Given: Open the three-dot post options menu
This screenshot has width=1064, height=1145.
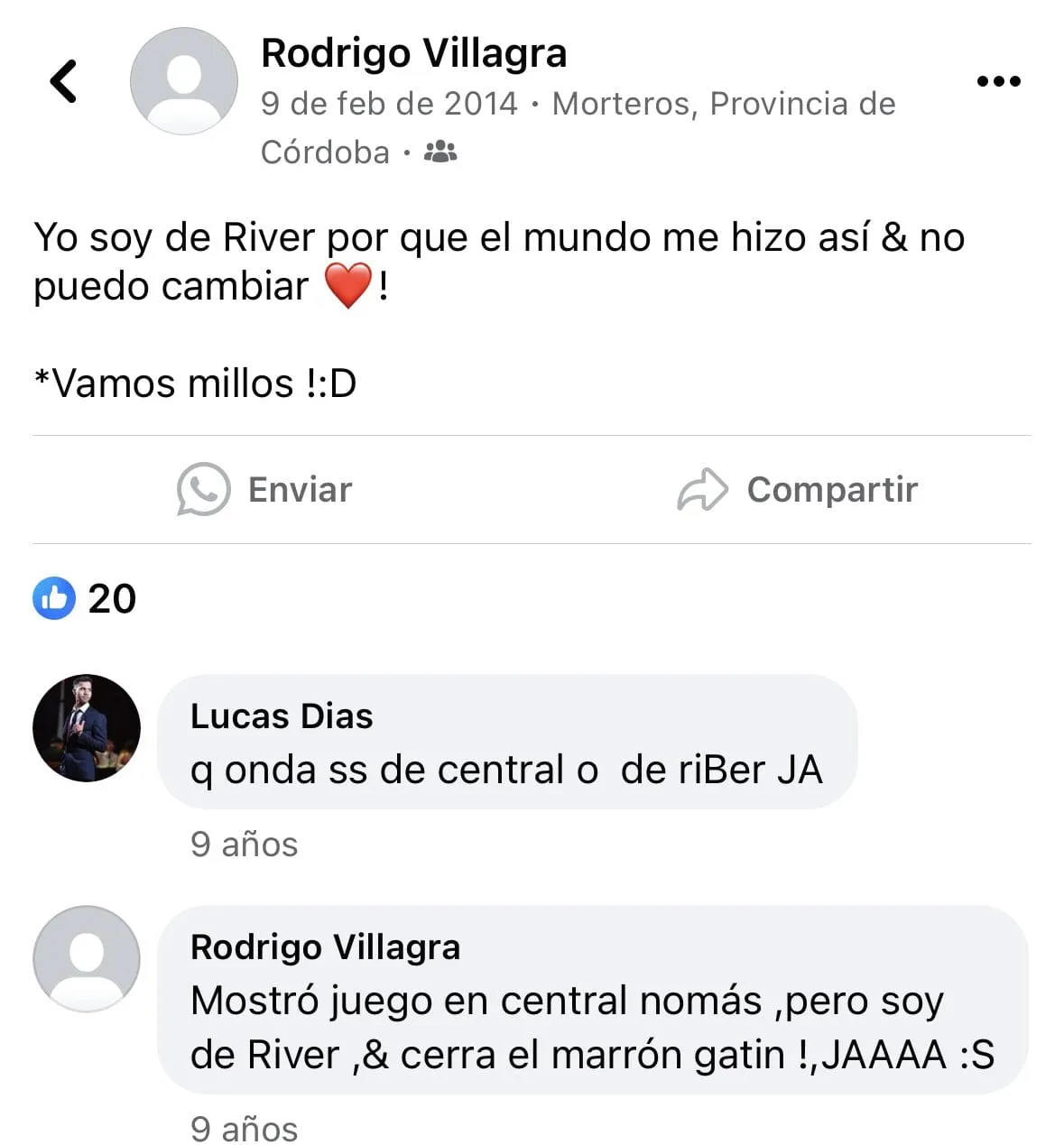Looking at the screenshot, I should pyautogui.click(x=999, y=80).
